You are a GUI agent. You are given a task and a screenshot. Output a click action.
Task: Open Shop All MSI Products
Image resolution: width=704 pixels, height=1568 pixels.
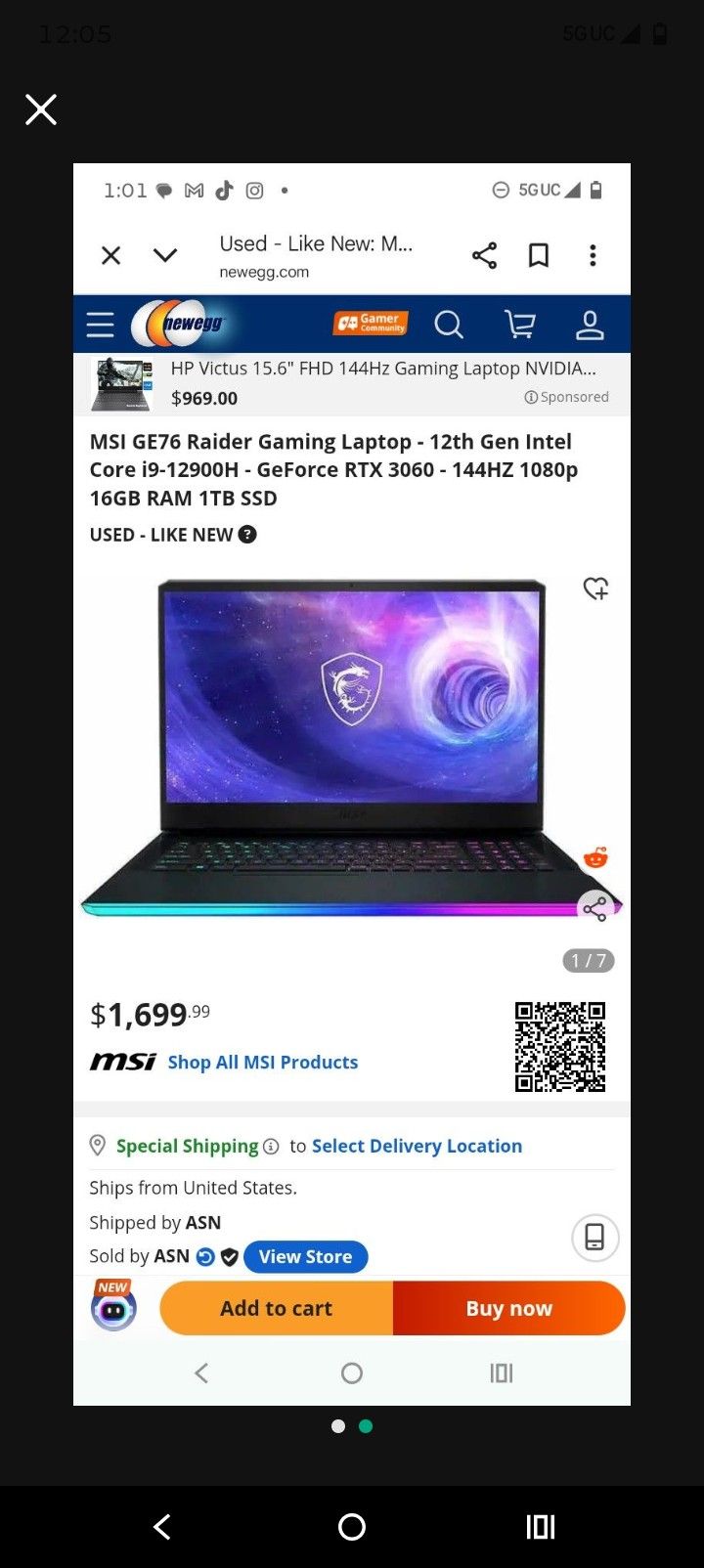click(263, 1062)
